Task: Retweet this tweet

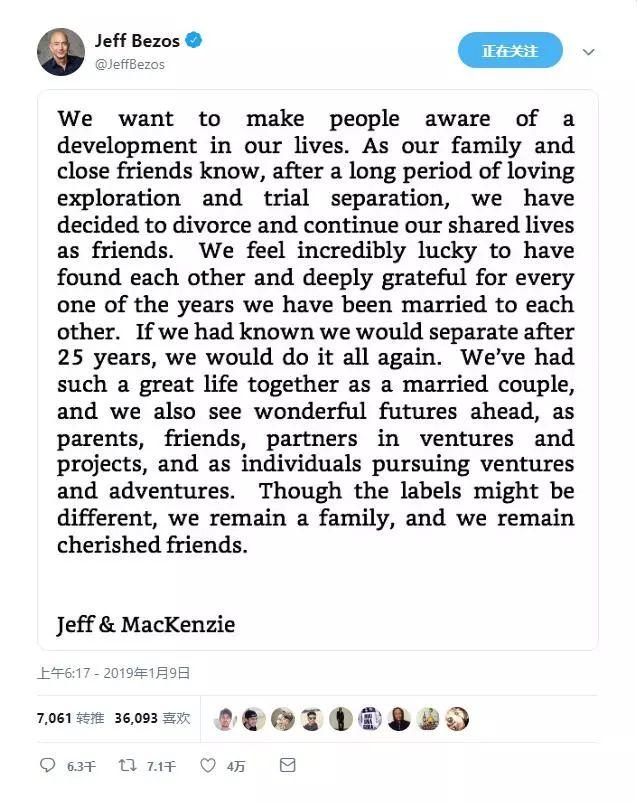Action: [128, 766]
